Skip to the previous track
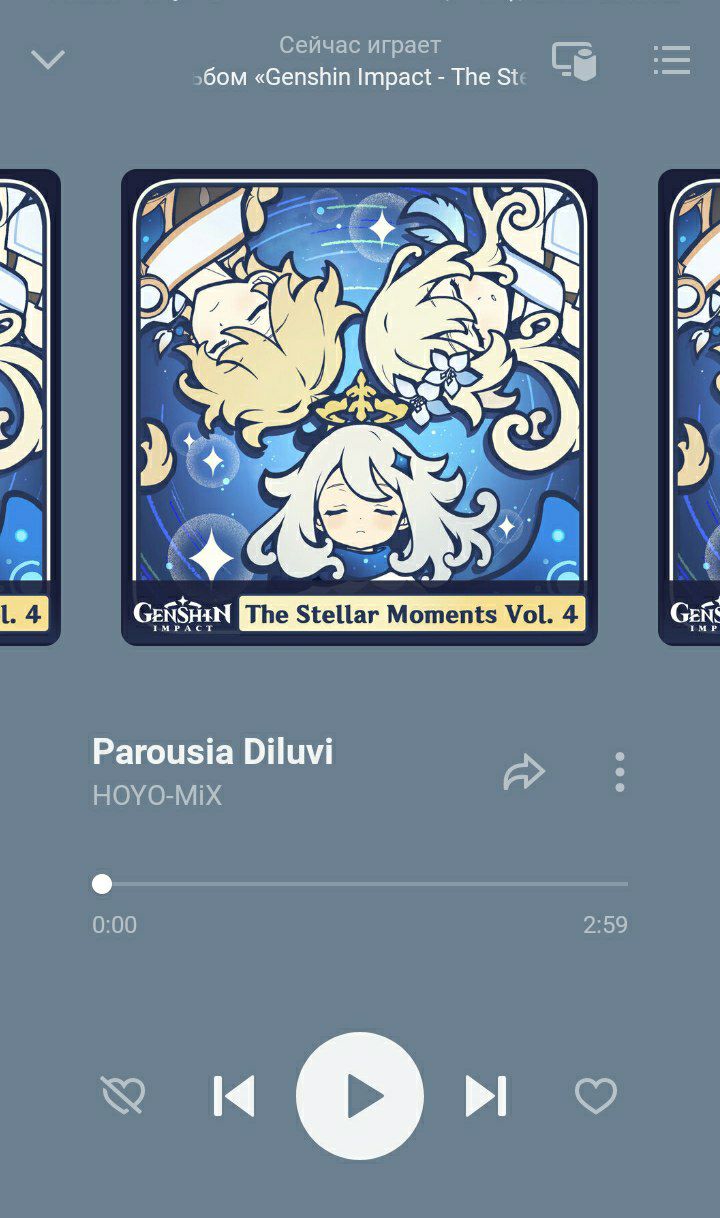Viewport: 720px width, 1218px height. (x=234, y=1096)
